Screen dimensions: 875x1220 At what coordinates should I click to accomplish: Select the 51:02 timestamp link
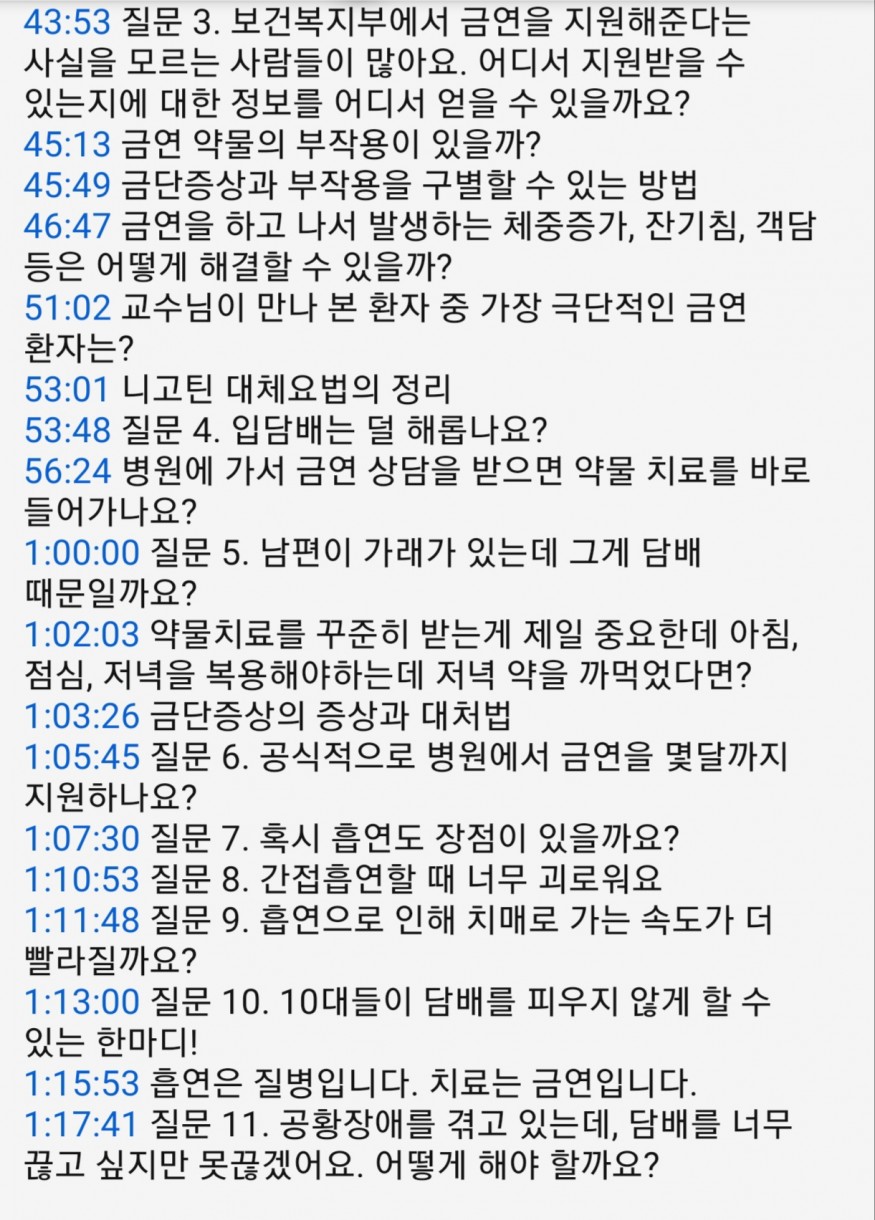(65, 311)
